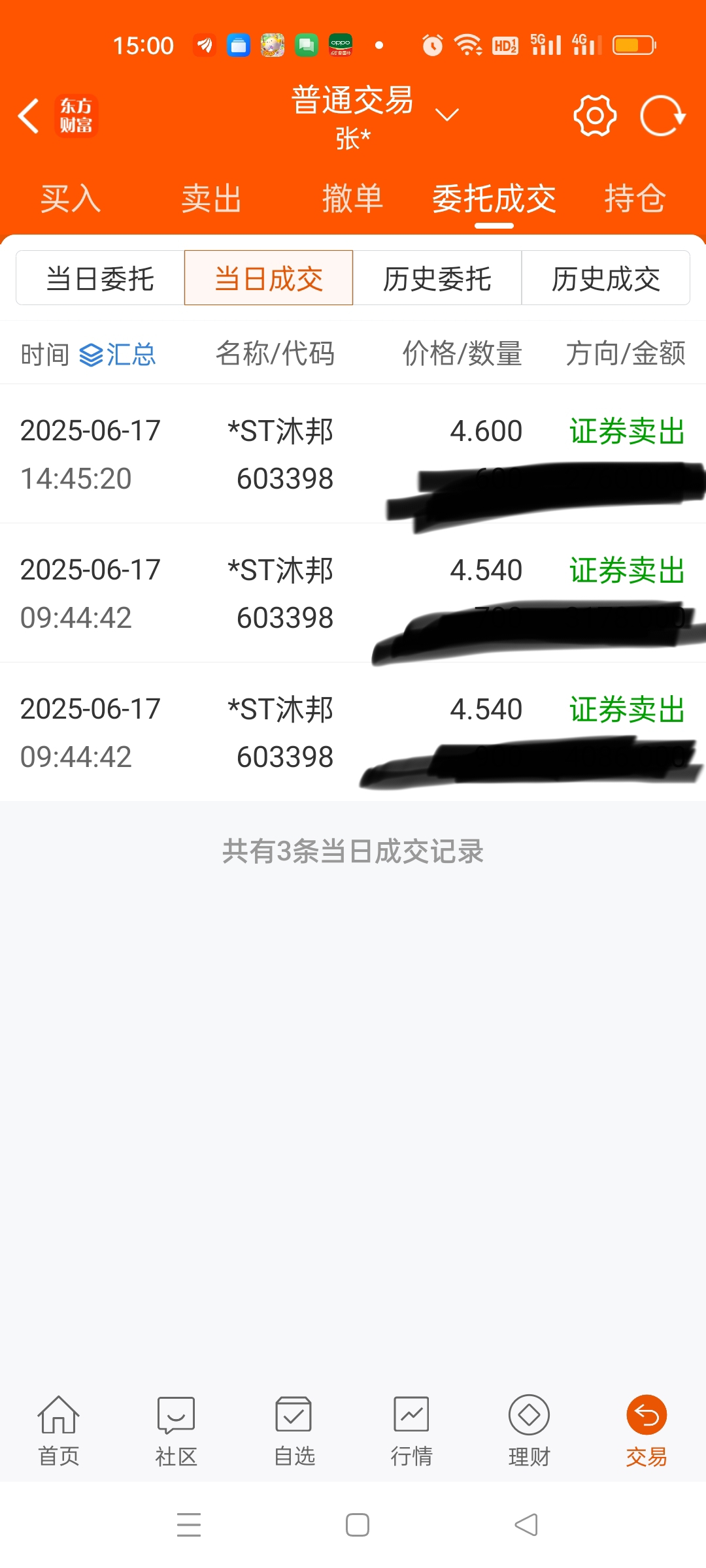Go to 首页 in bottom navigation

(x=58, y=1431)
